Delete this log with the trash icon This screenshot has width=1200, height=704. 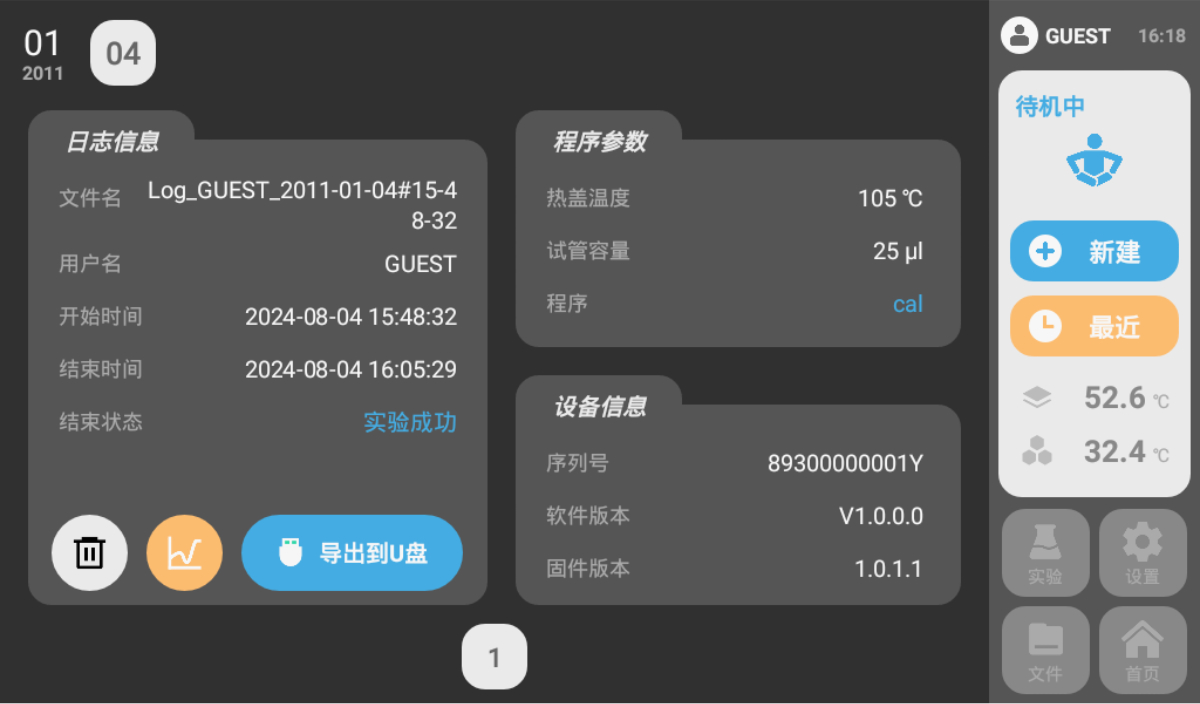click(x=90, y=553)
